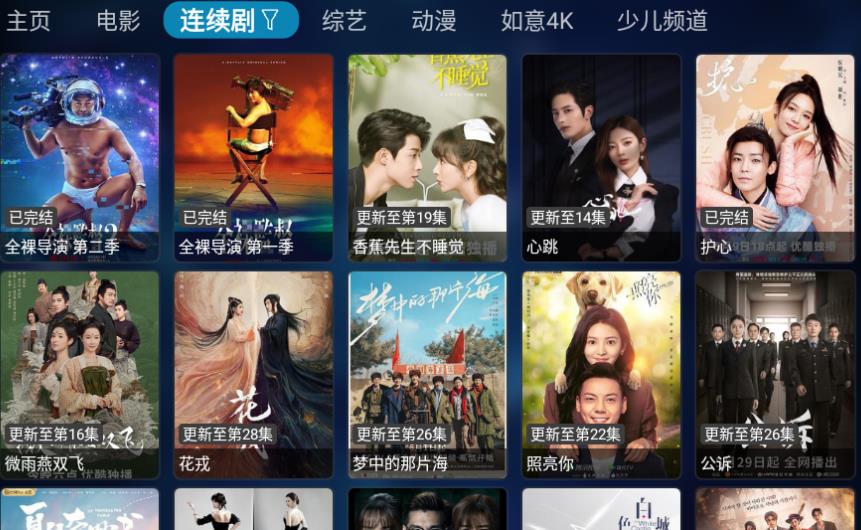The height and width of the screenshot is (530, 861).
Task: Open 香蕉先生不睡觉
Action: (427, 157)
